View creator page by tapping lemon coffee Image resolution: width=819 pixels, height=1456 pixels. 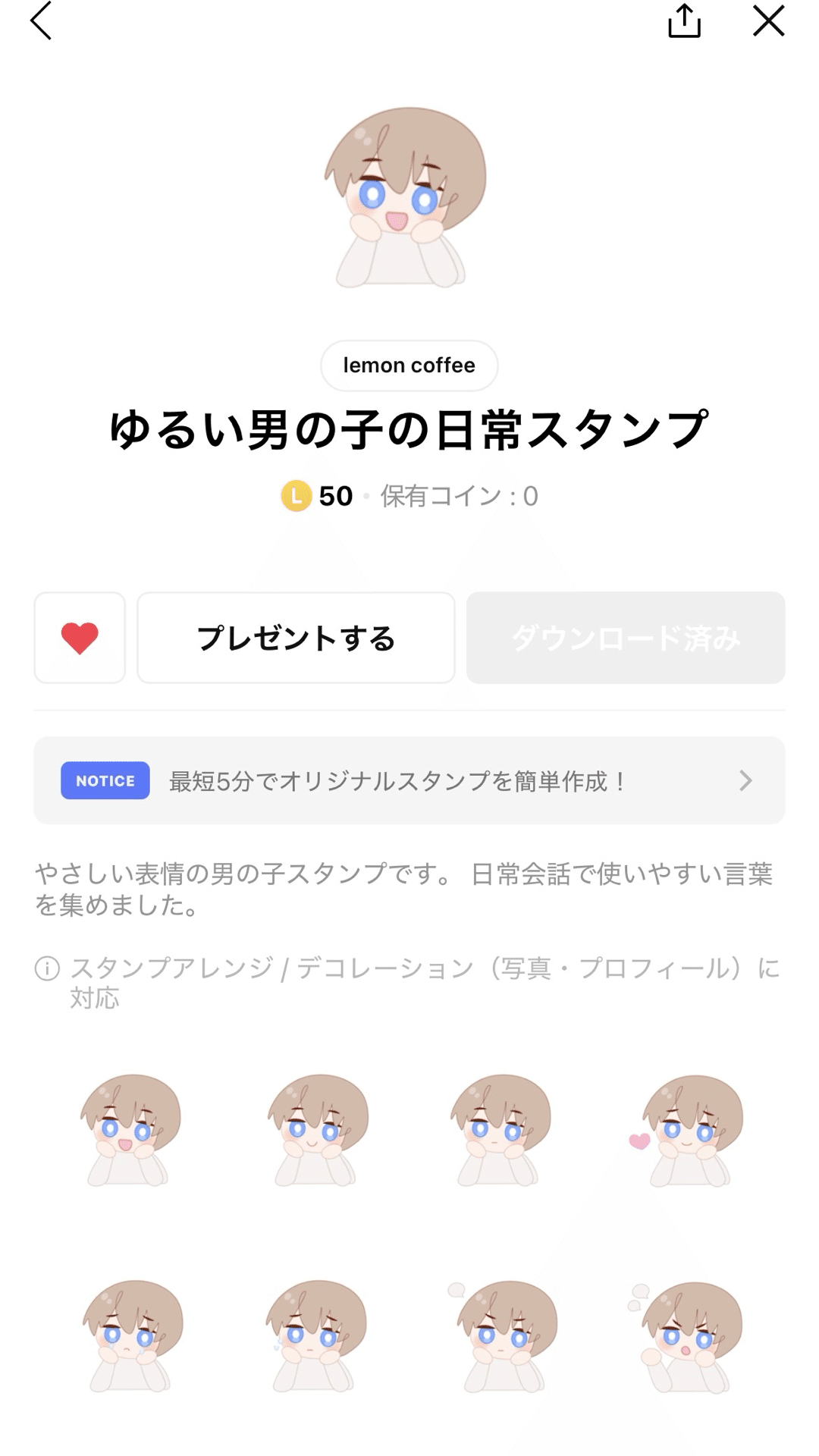point(409,365)
